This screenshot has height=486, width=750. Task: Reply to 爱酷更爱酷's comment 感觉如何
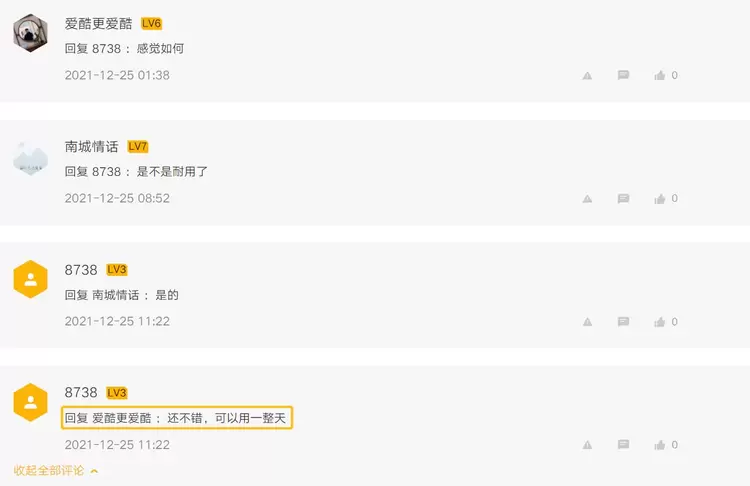(x=623, y=75)
